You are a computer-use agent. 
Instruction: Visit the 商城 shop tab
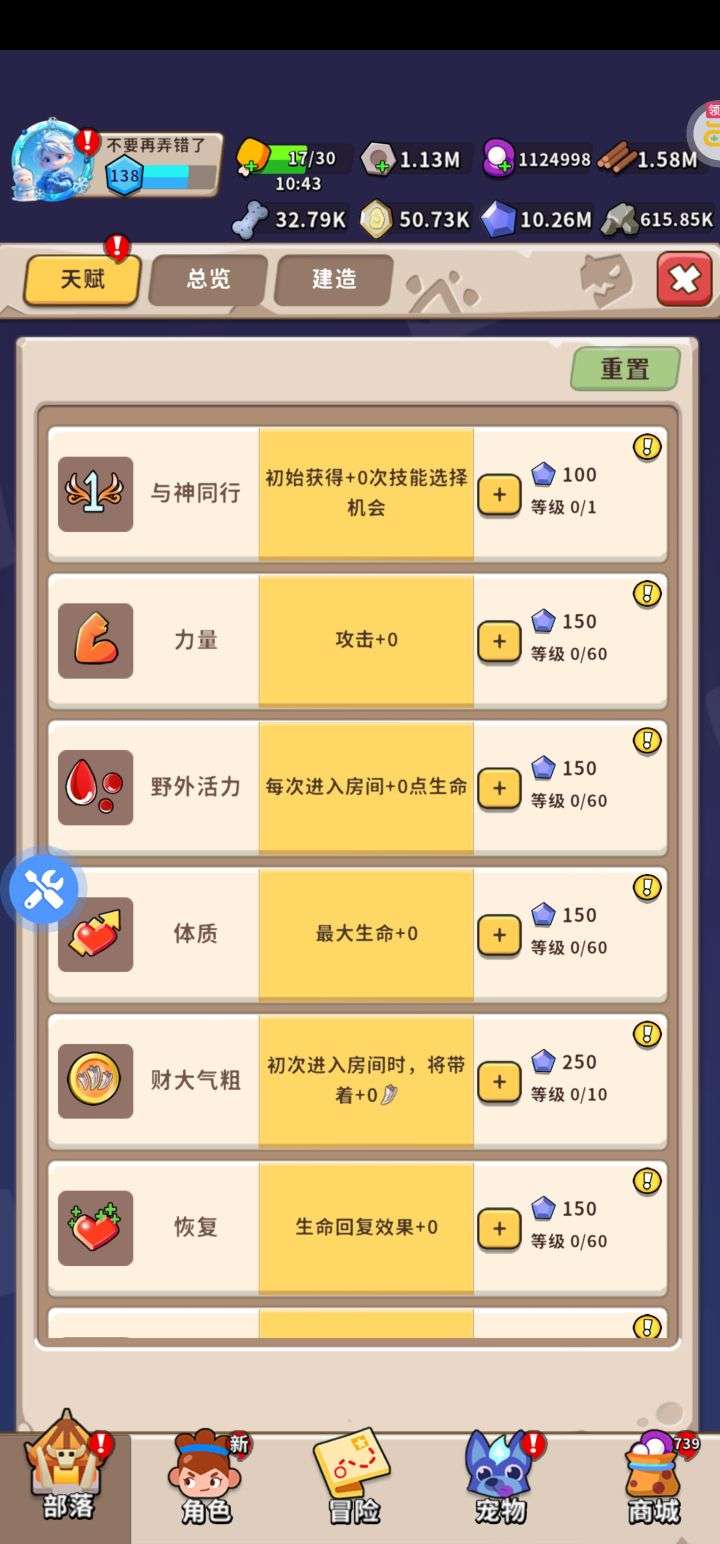coord(655,1478)
